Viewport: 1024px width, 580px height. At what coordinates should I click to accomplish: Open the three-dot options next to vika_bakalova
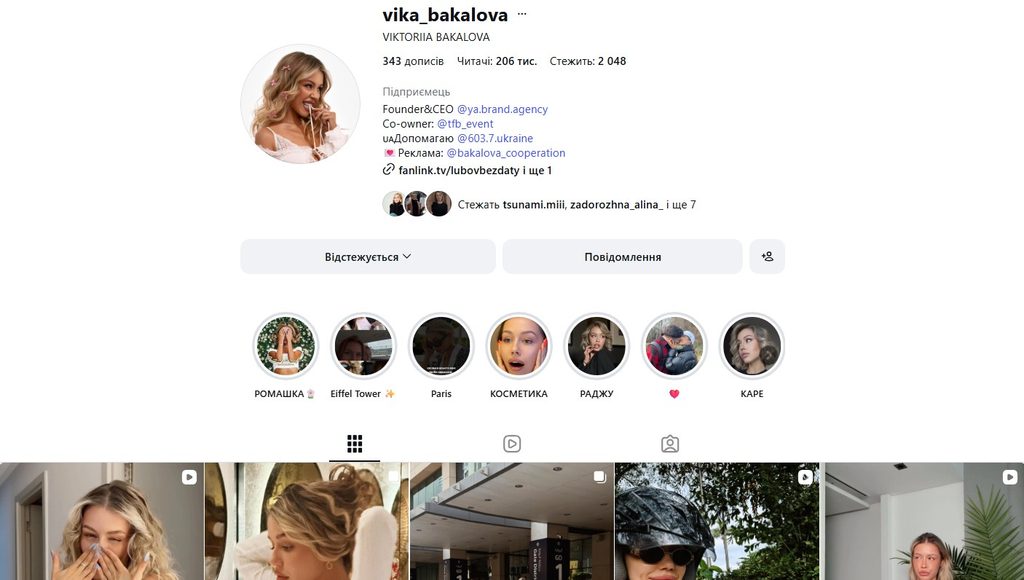click(522, 14)
